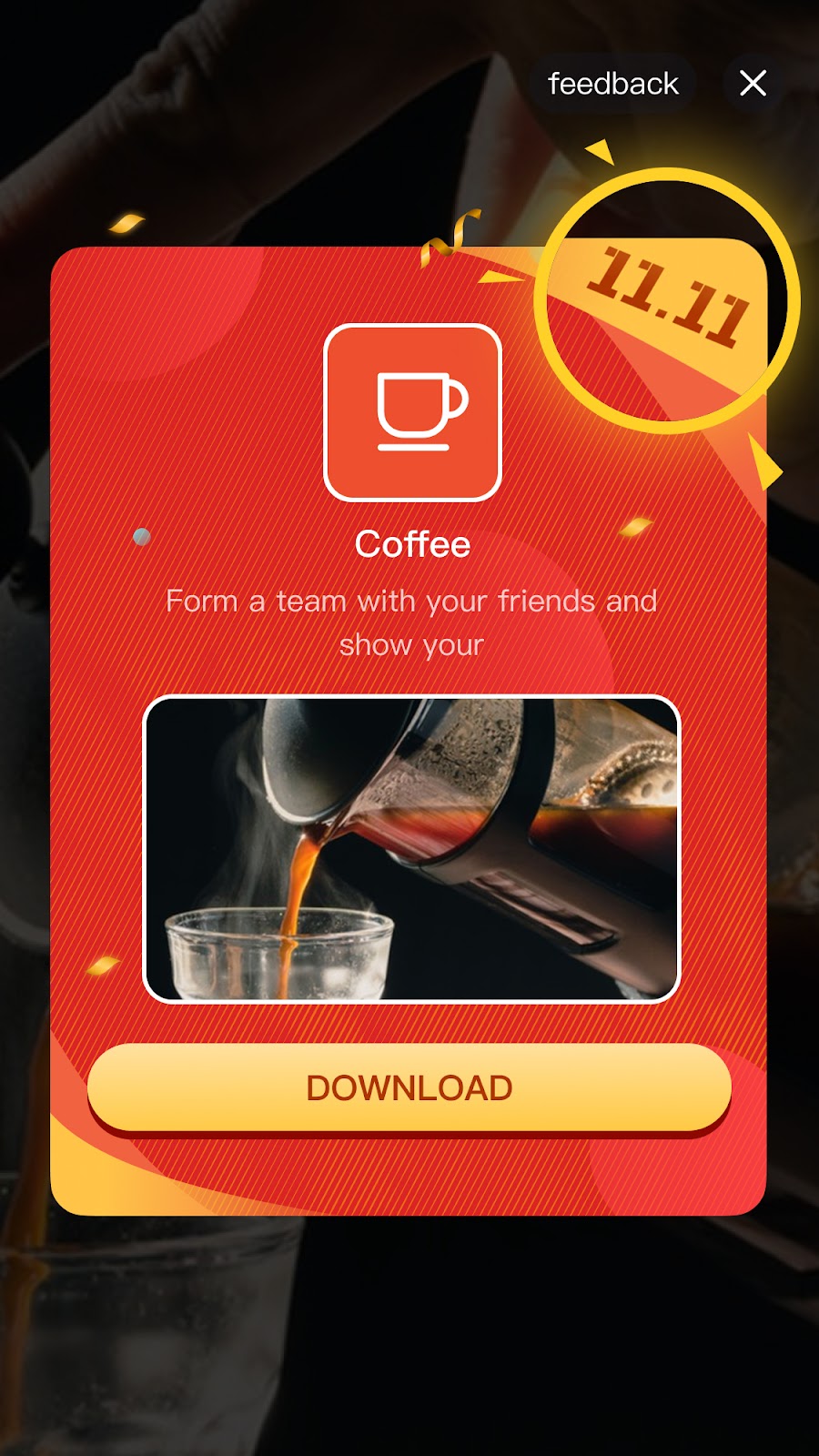Screen dimensions: 819x1456
Task: Tap the Coffee app icon
Action: (x=412, y=412)
